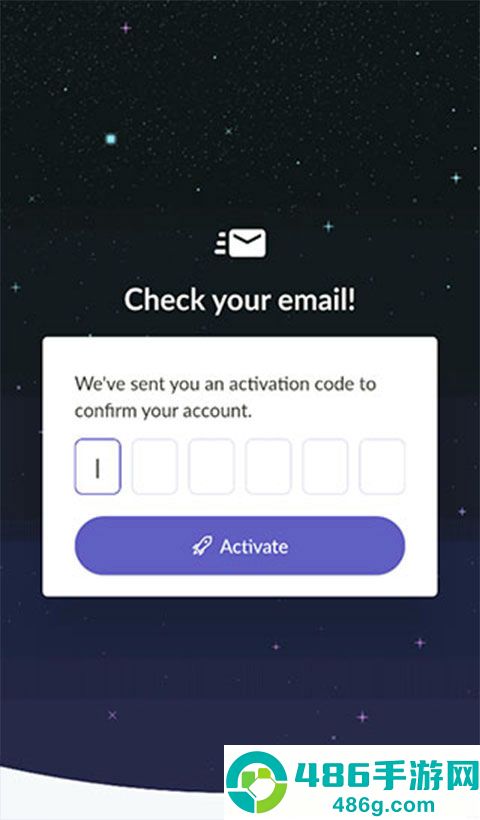
Task: Focus the first activation code box
Action: pos(98,466)
